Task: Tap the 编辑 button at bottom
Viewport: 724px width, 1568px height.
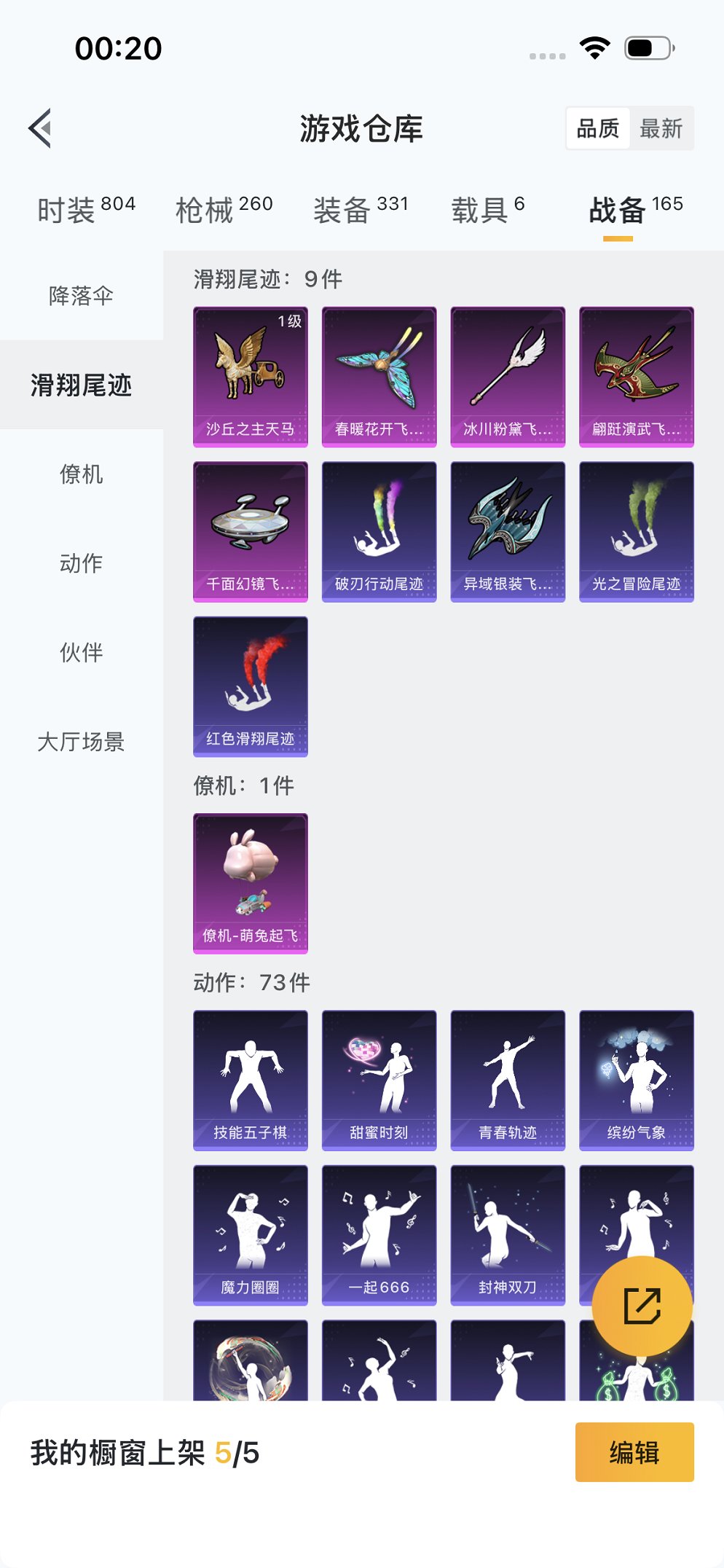Action: click(x=632, y=1452)
